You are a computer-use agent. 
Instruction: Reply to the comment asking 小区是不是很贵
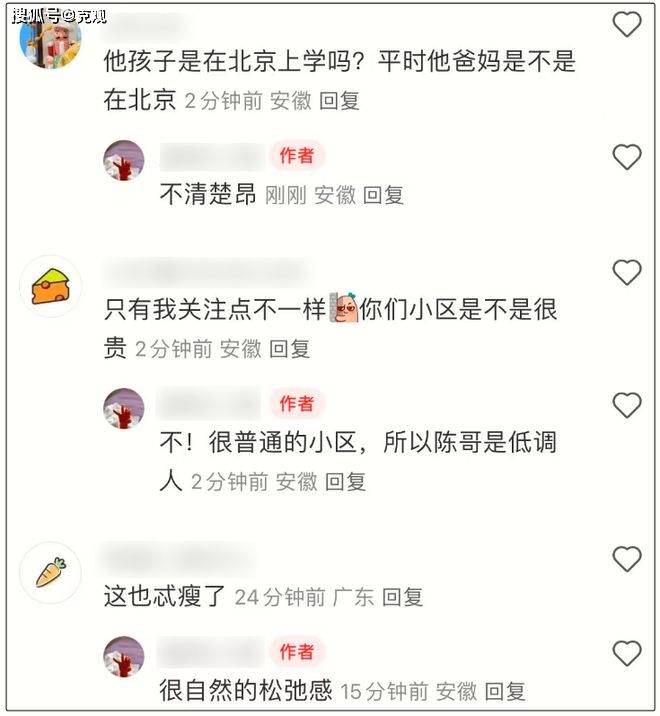pyautogui.click(x=290, y=348)
